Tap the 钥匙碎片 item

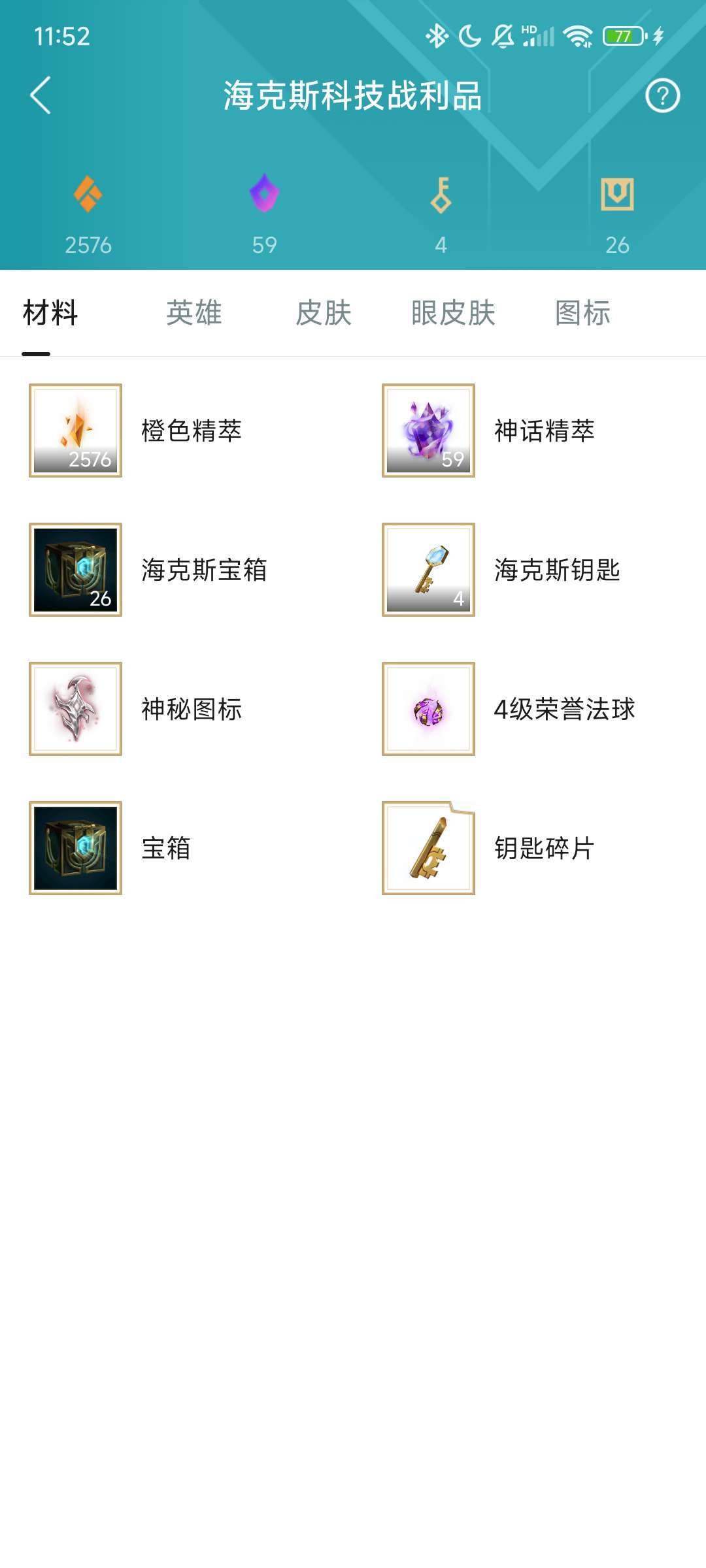[429, 848]
